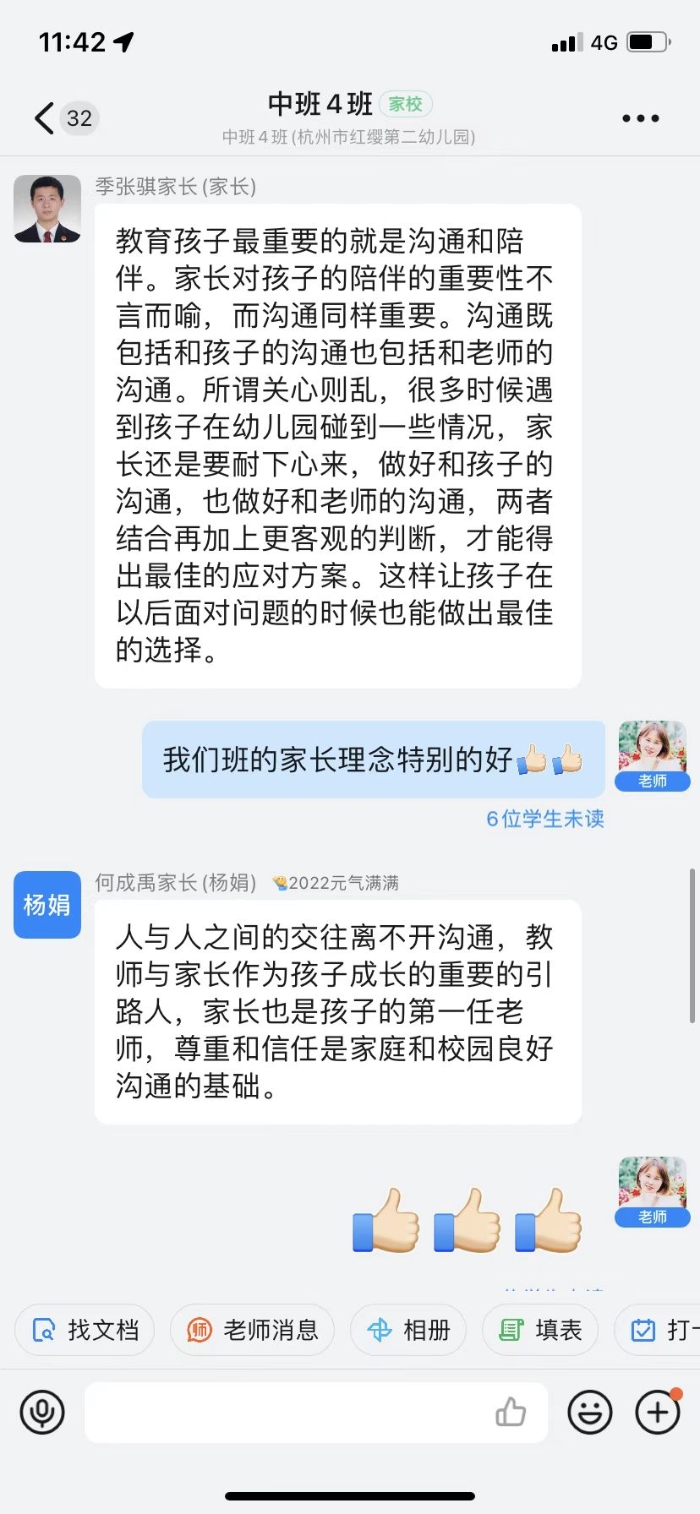Open the 填表 form chip

tap(540, 1329)
